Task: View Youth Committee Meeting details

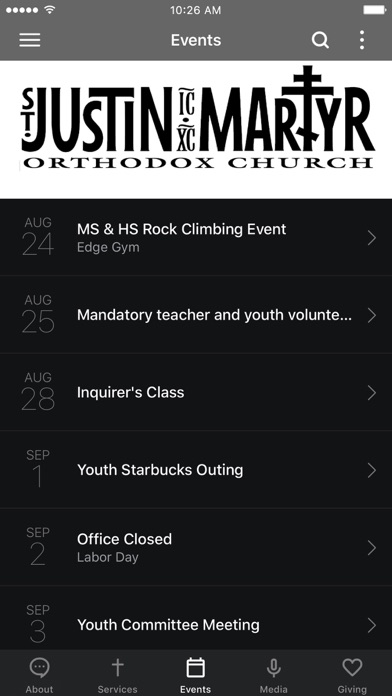Action: pyautogui.click(x=196, y=619)
